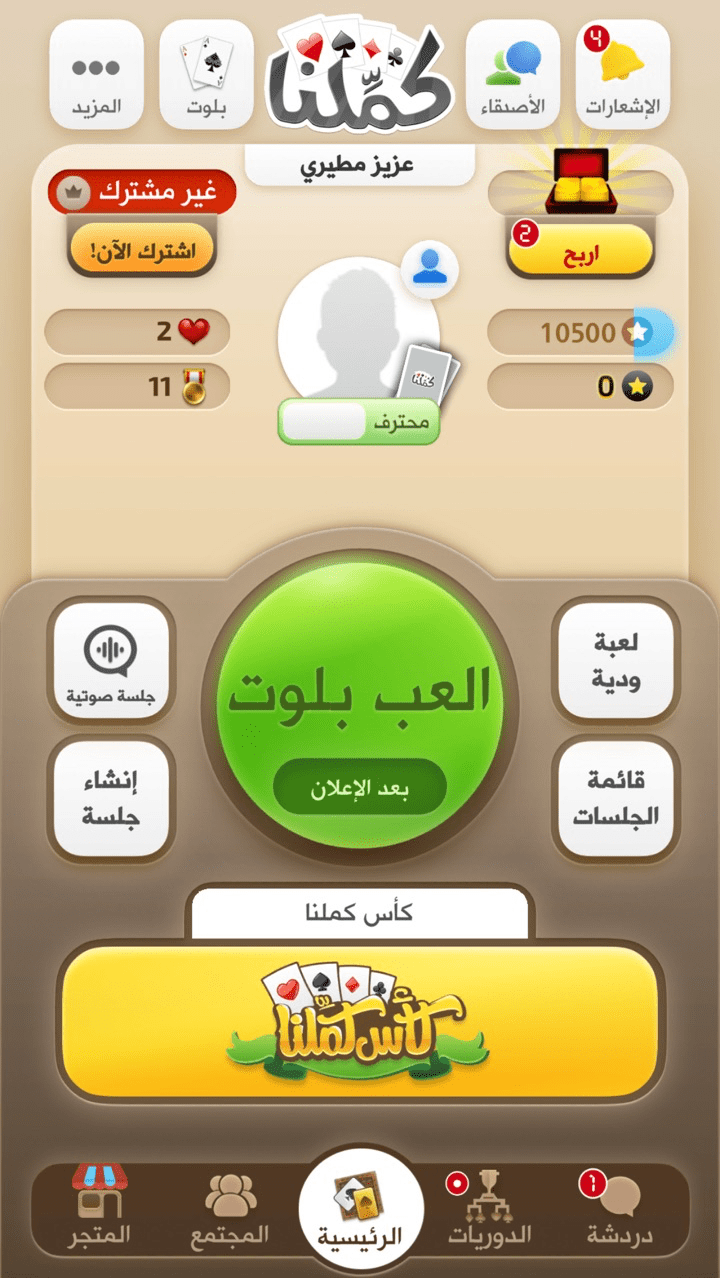Open لعبة ودية friendly game

(x=615, y=661)
